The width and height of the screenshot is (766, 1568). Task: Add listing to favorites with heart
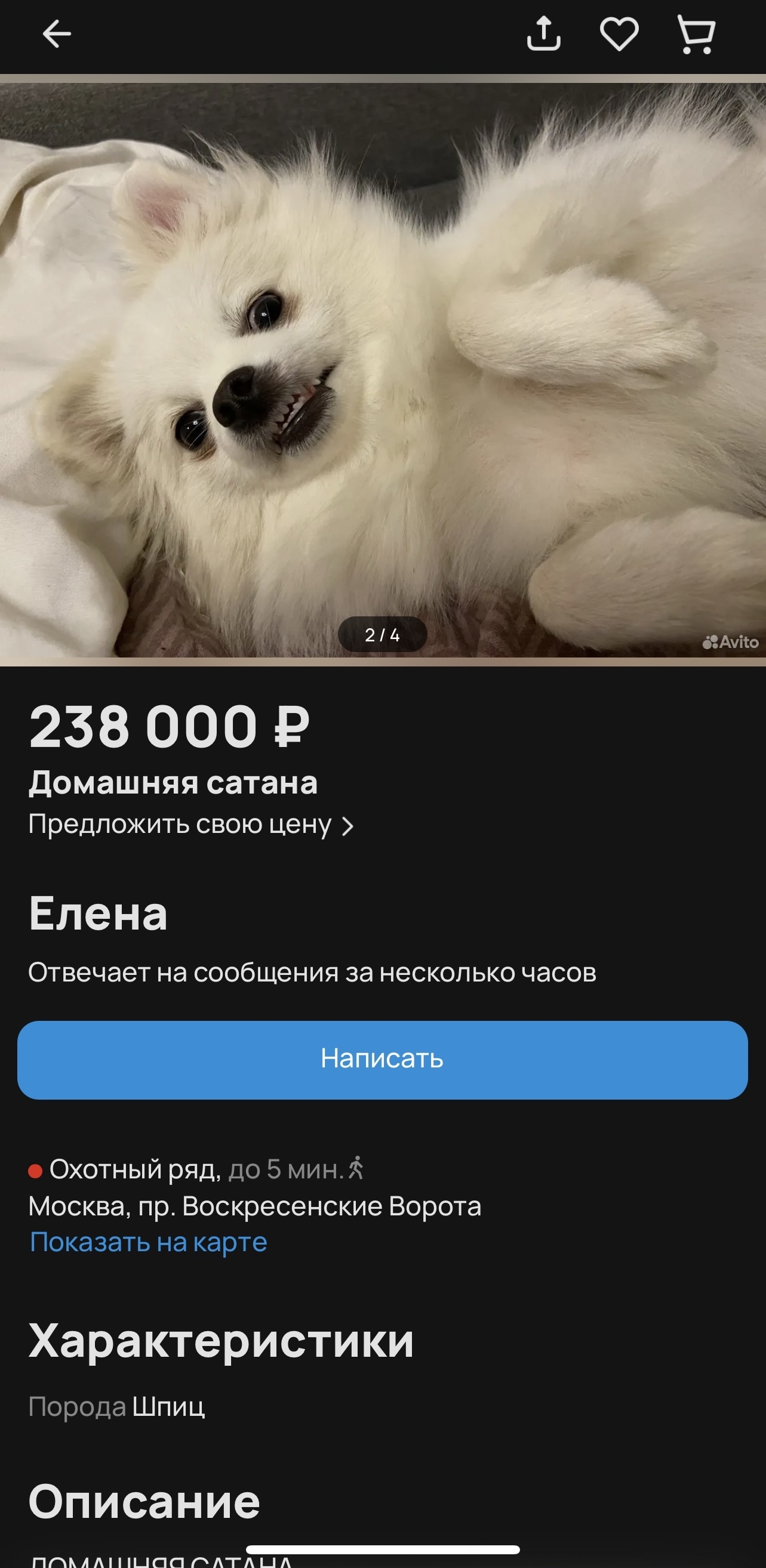click(x=619, y=34)
